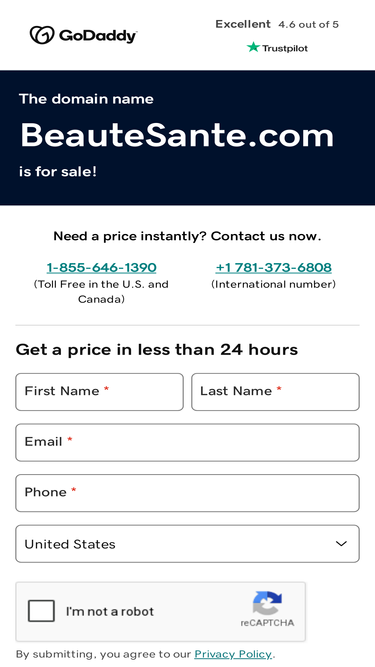Tap the Email input field
375x667 pixels.
pyautogui.click(x=188, y=442)
